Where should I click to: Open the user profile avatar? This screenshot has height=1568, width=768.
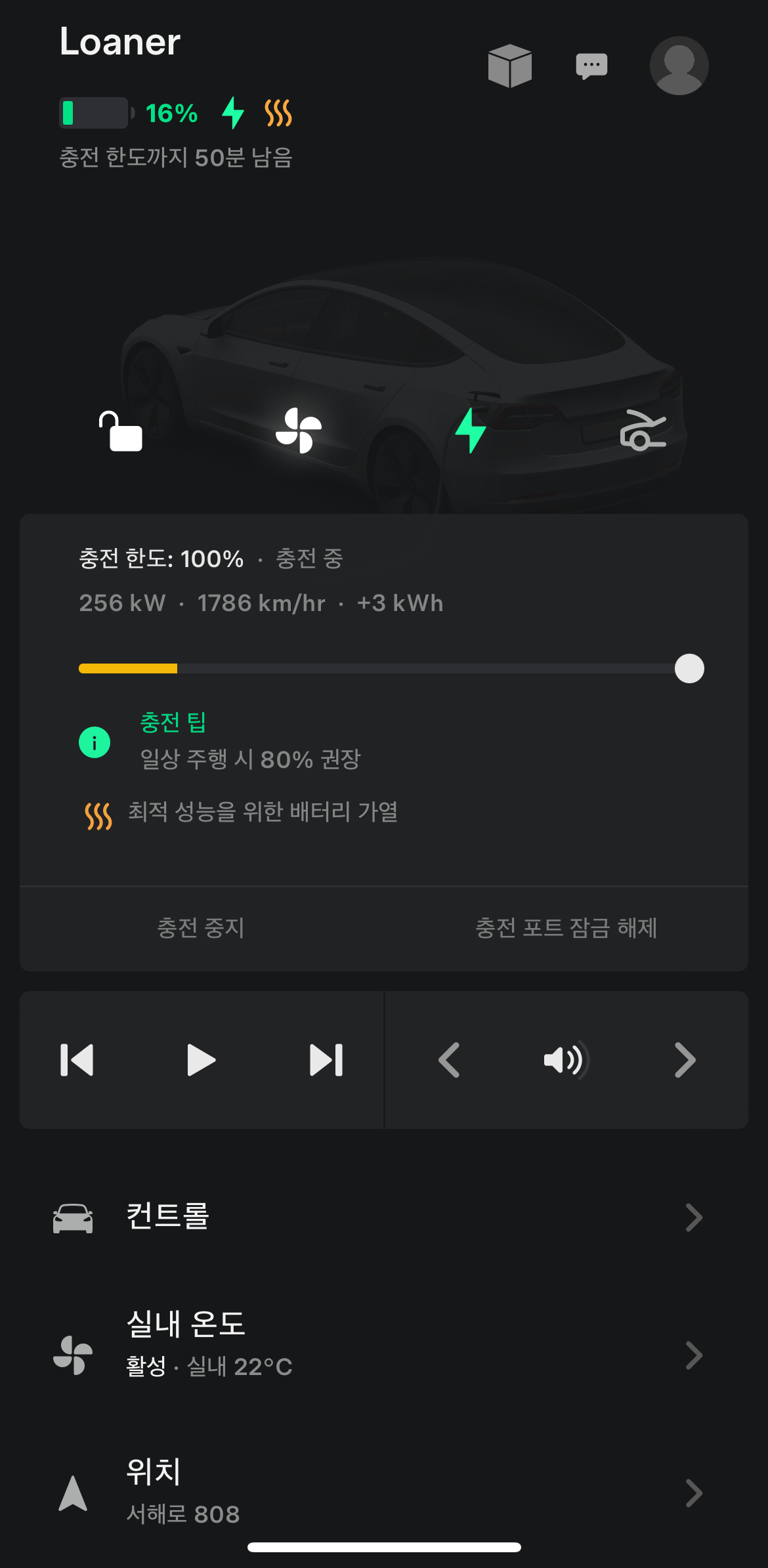click(x=679, y=66)
